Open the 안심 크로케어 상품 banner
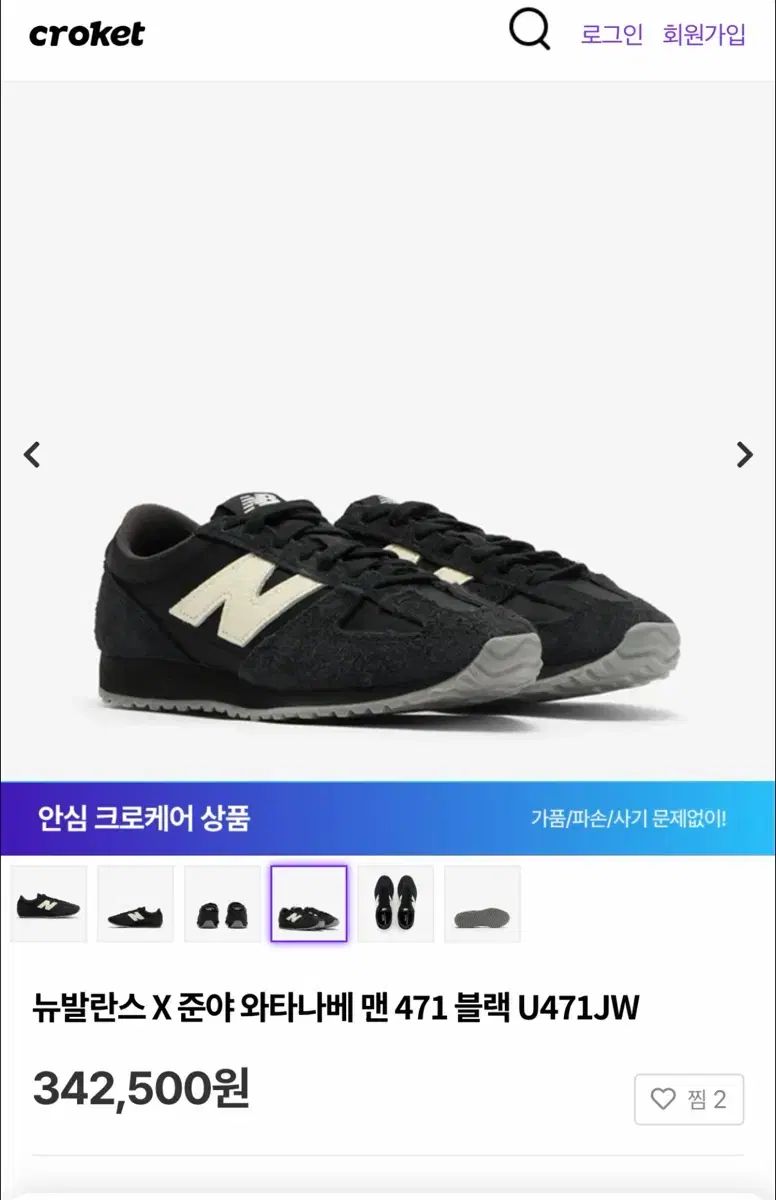Viewport: 776px width, 1200px height. pyautogui.click(x=388, y=818)
